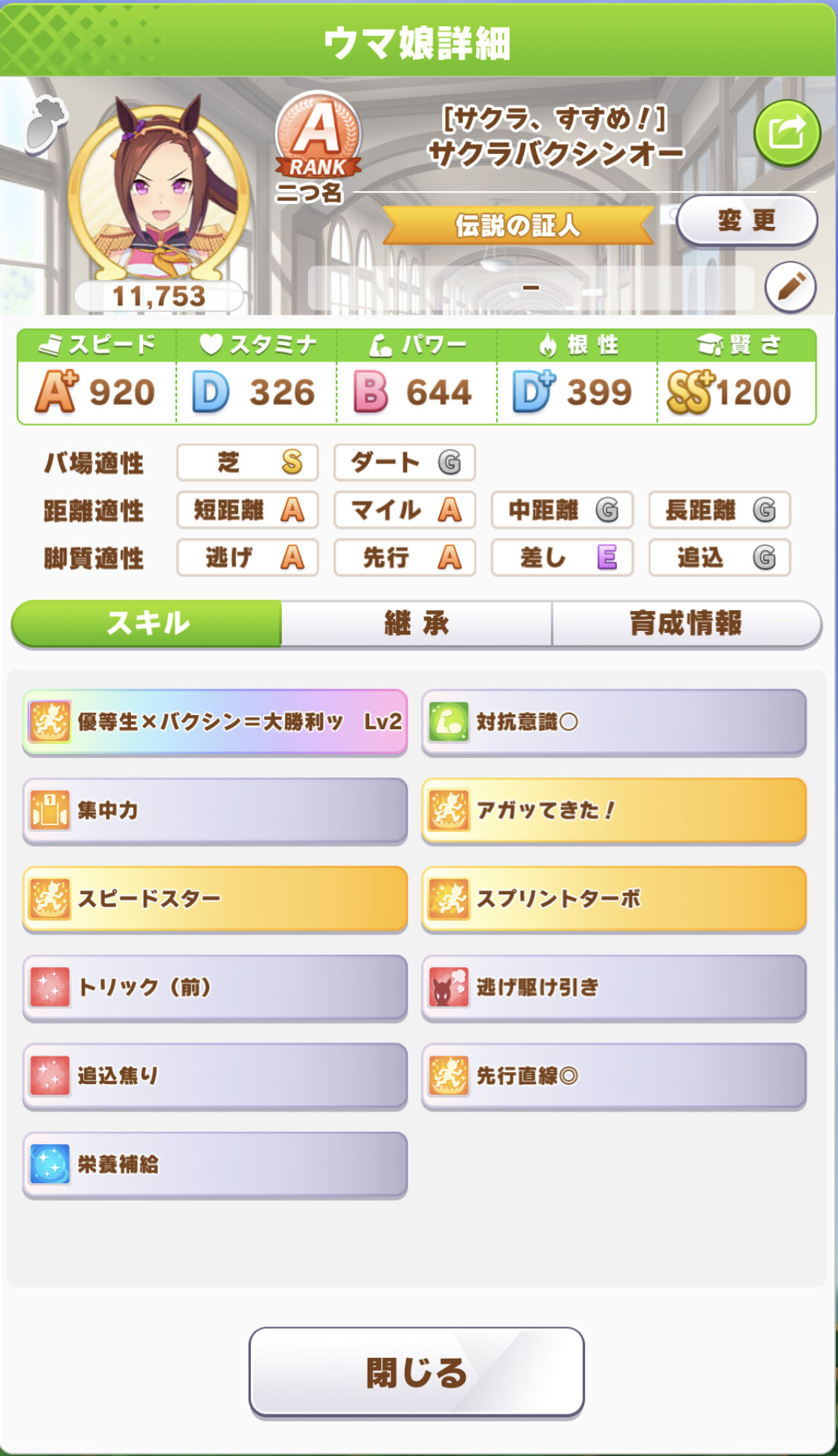Tap the green share icon
The height and width of the screenshot is (1456, 838).
click(787, 132)
